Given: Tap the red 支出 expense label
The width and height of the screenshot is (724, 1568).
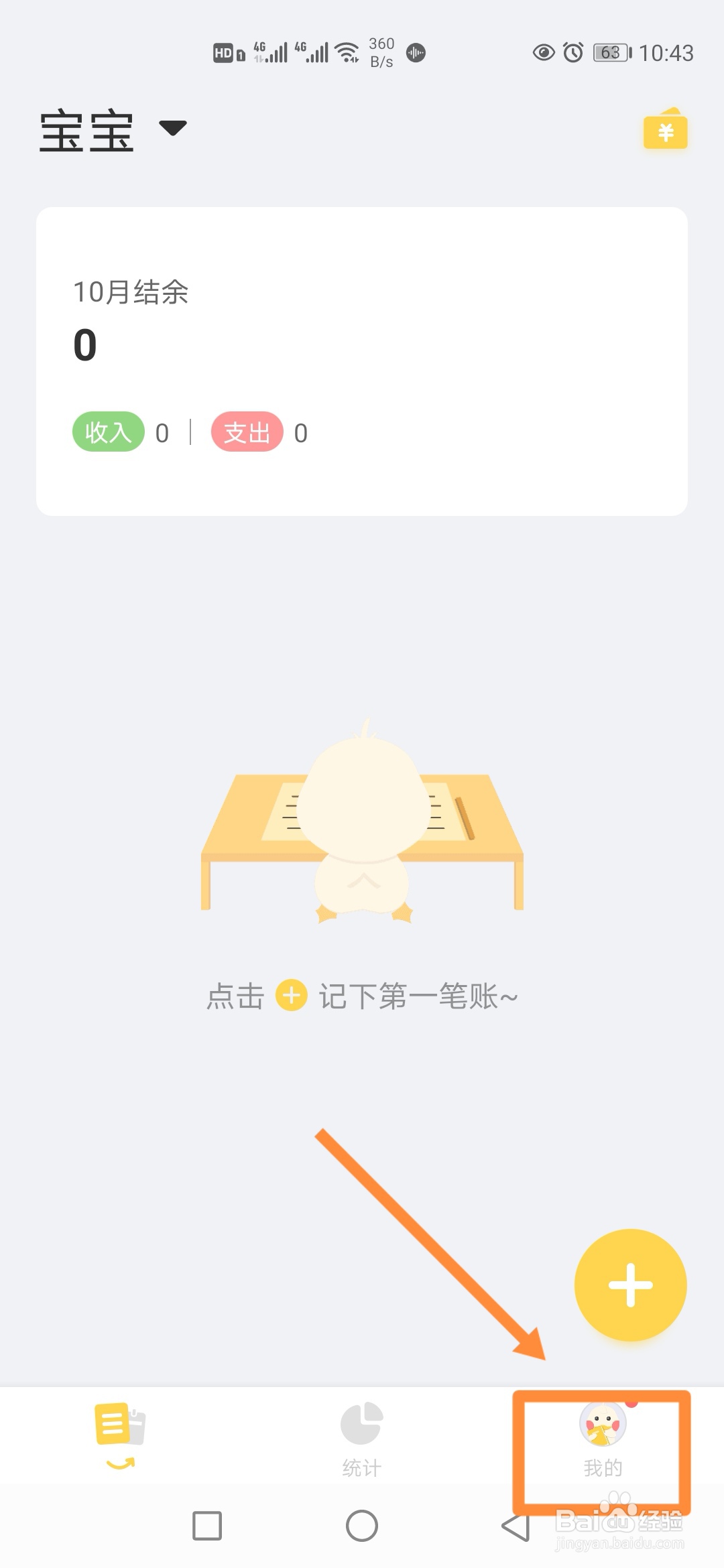Looking at the screenshot, I should (x=247, y=432).
